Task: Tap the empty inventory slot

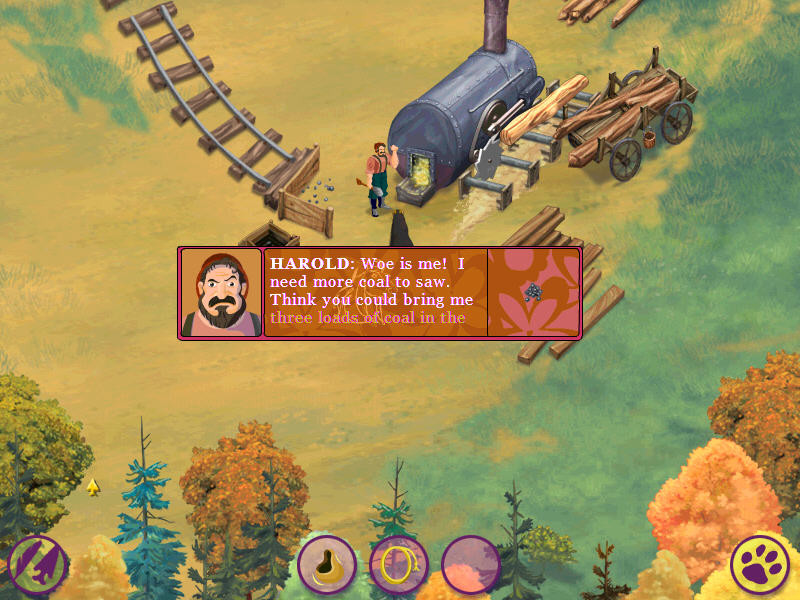Action: click(471, 565)
